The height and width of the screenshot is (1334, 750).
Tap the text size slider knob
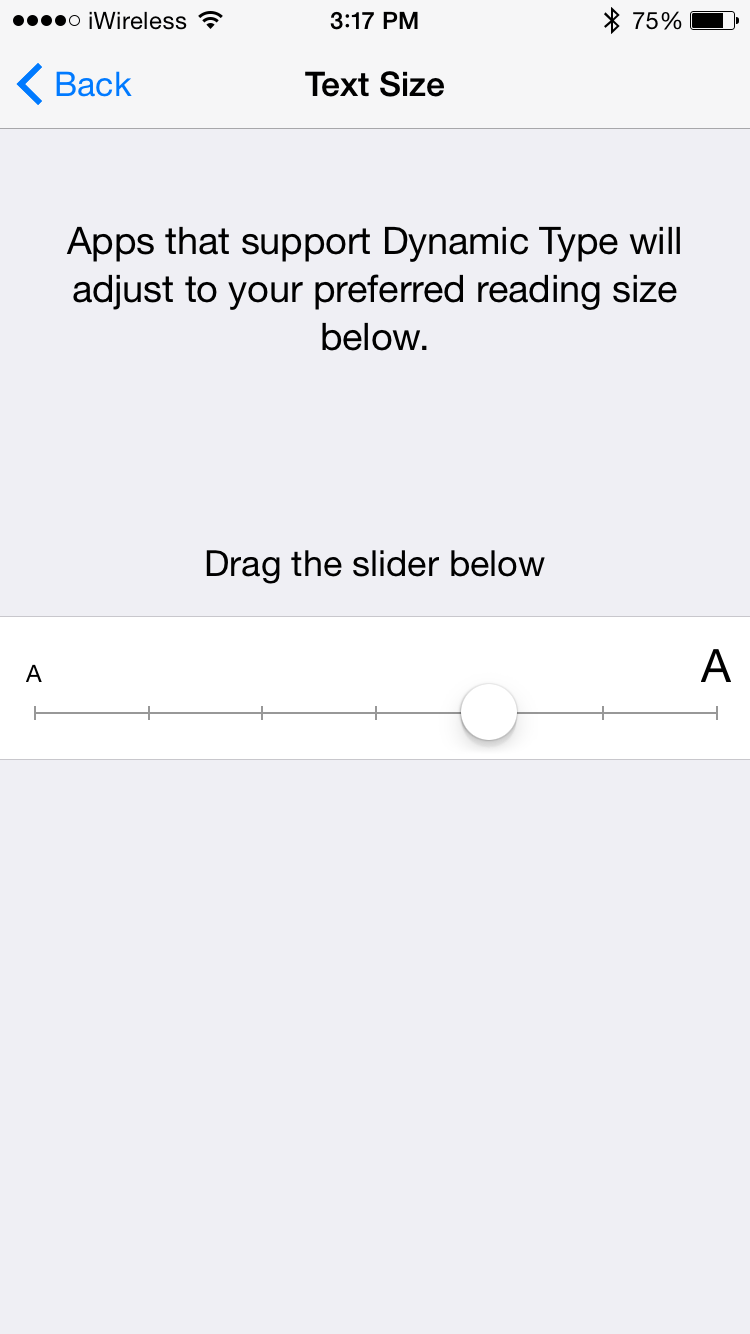(x=489, y=711)
